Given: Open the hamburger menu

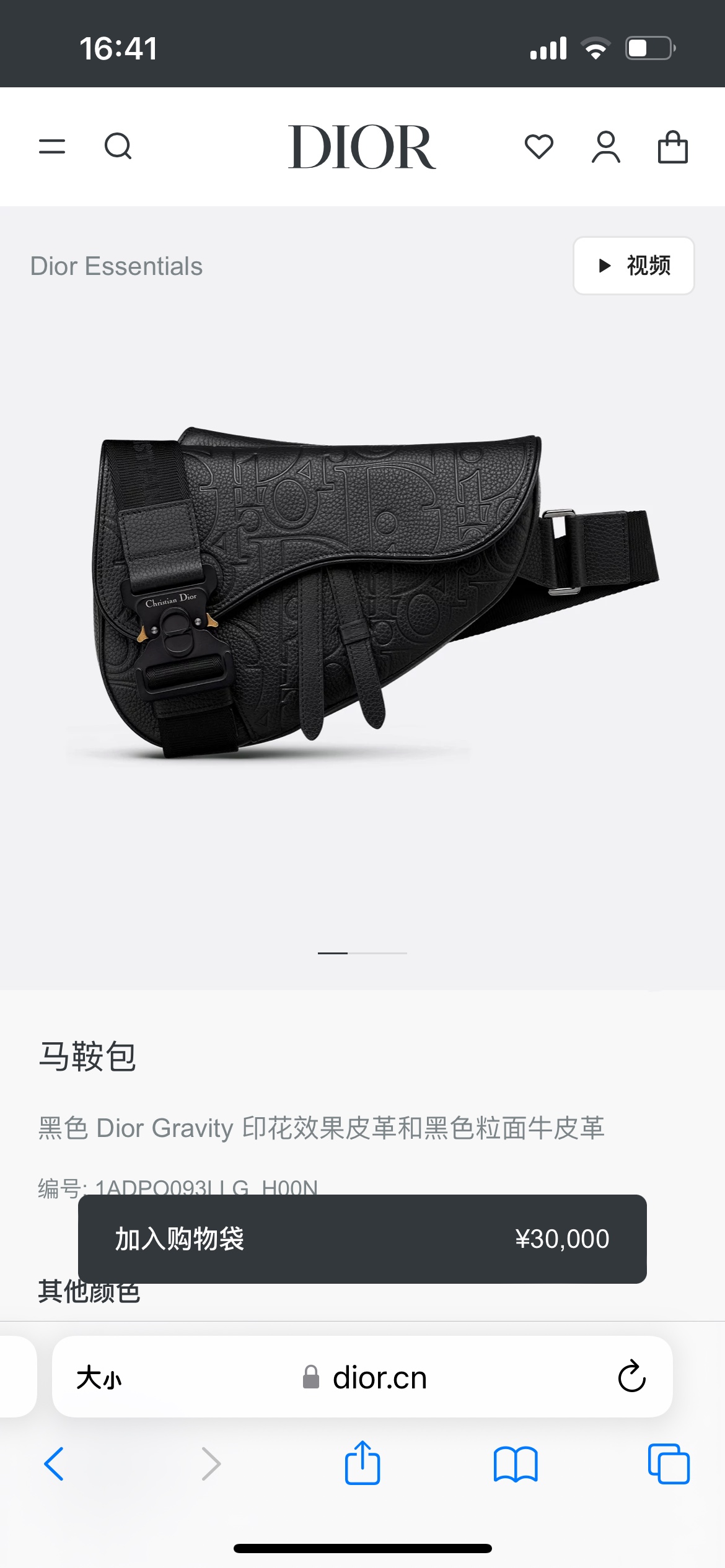Looking at the screenshot, I should point(52,147).
